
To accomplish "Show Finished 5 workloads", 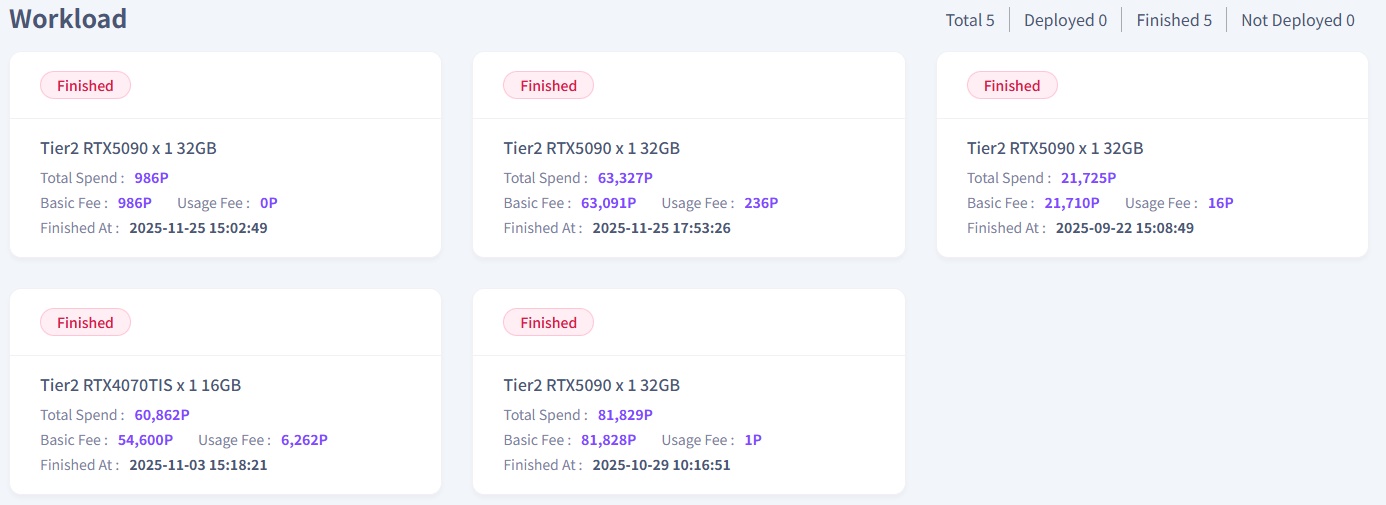I will [x=1174, y=20].
